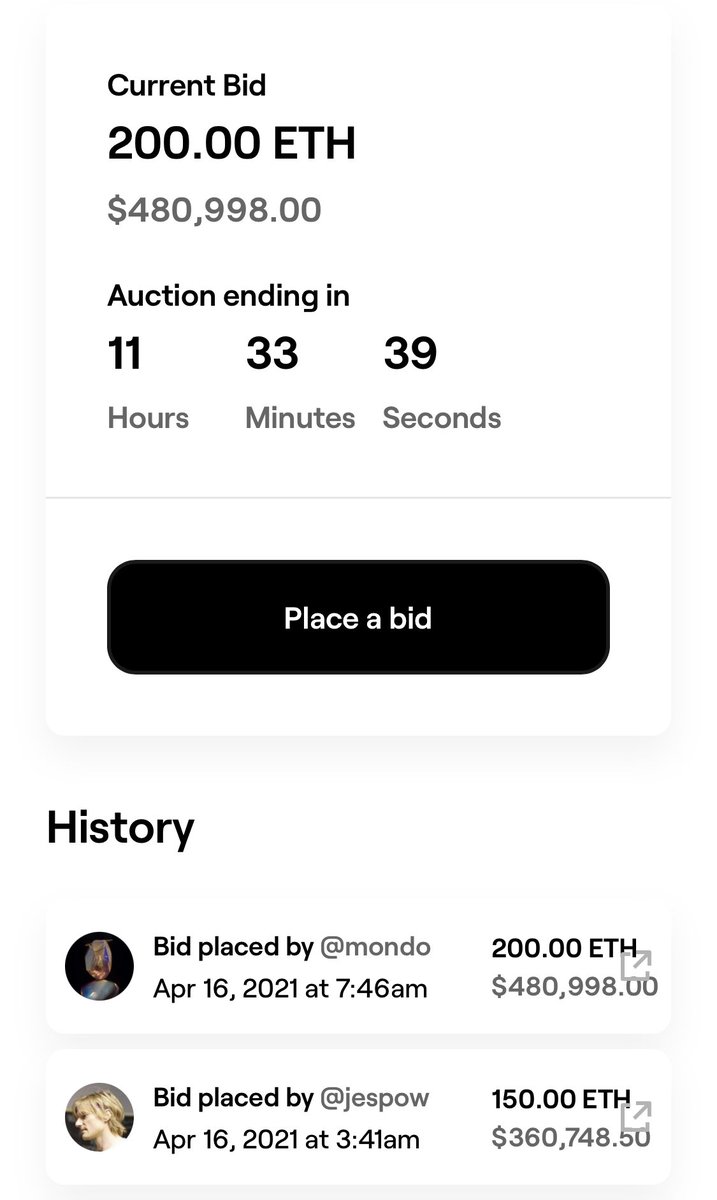Screen dimensions: 717x1200
Task: Open external link for 150.00 ETH bid
Action: click(636, 1117)
